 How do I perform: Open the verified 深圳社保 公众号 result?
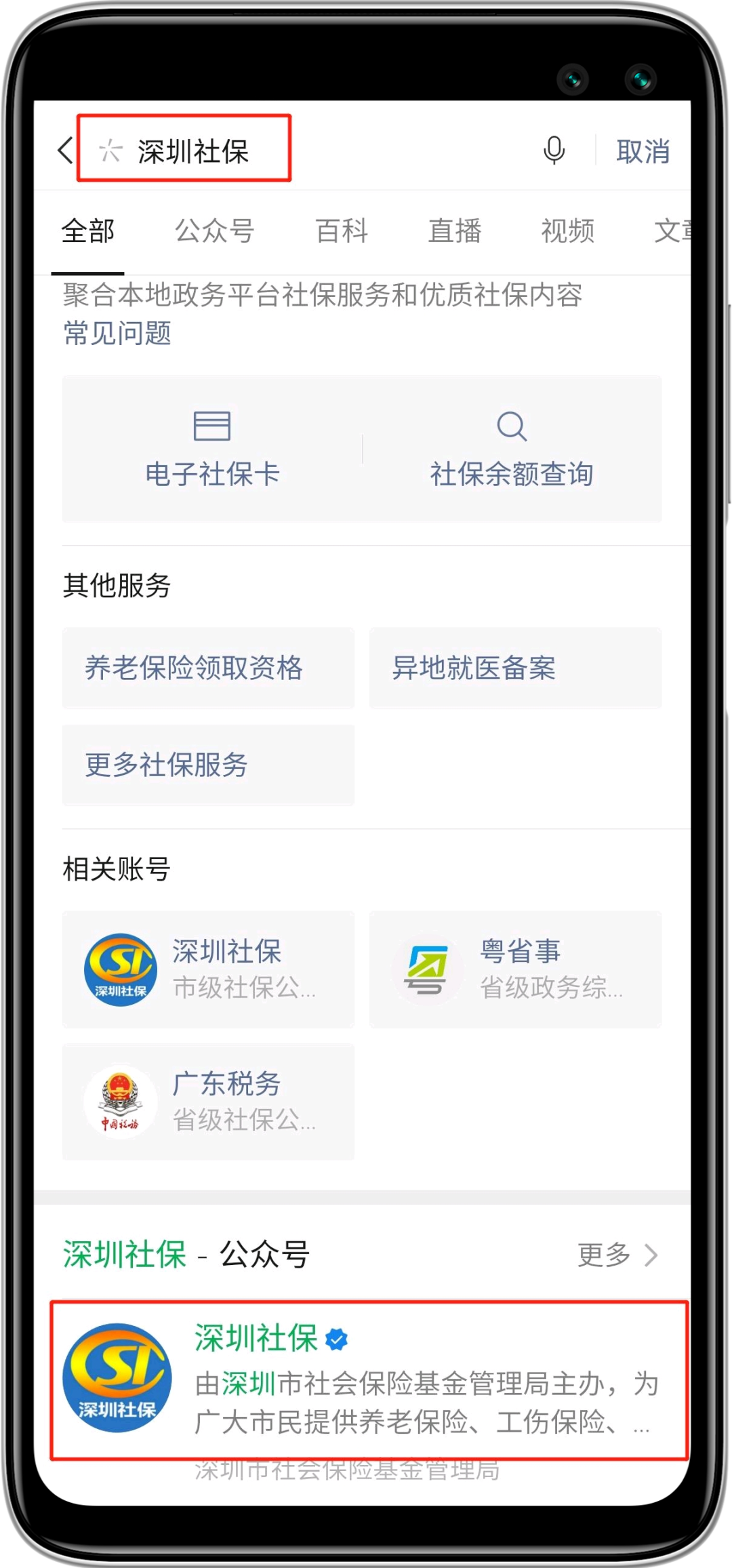(x=369, y=1380)
